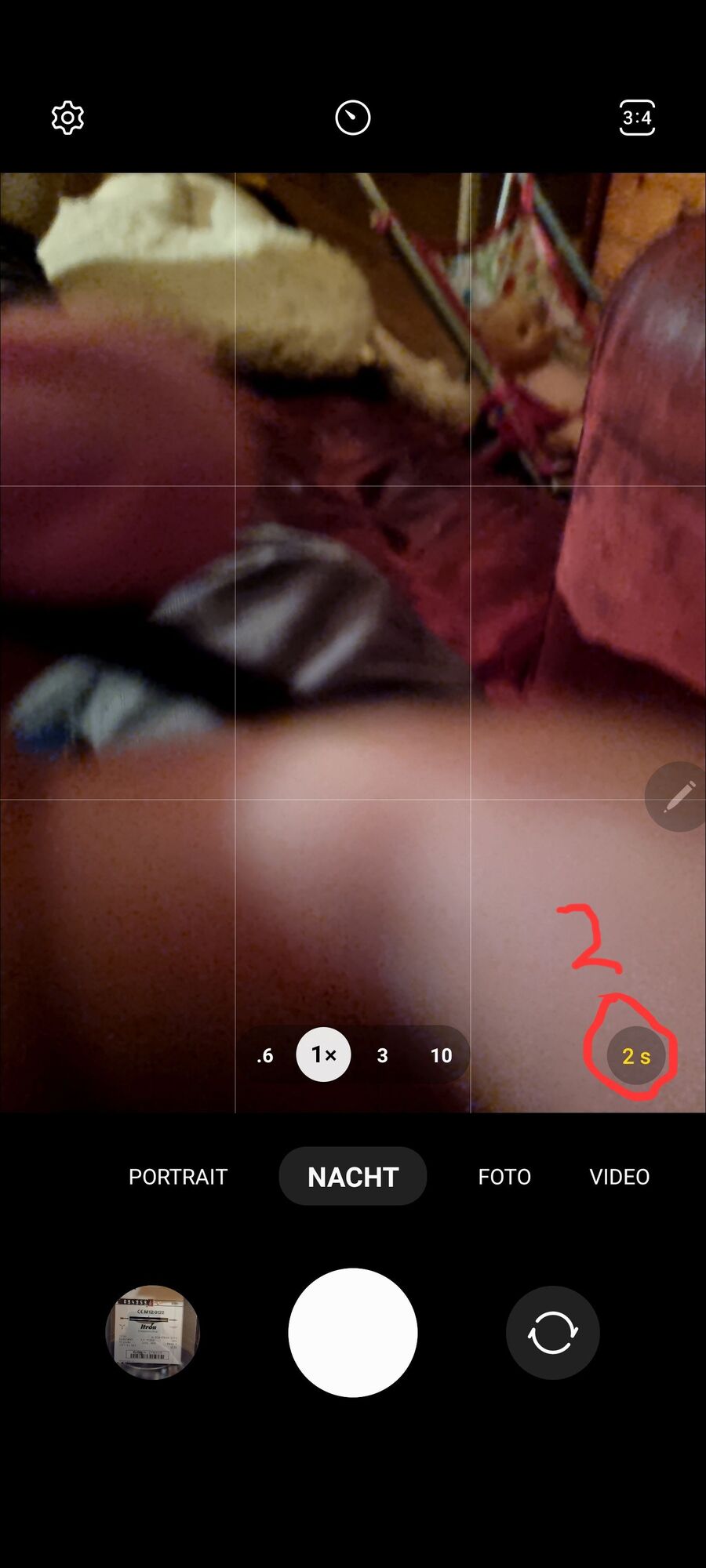The height and width of the screenshot is (1568, 706).
Task: Flip between front and rear camera
Action: pyautogui.click(x=553, y=1332)
